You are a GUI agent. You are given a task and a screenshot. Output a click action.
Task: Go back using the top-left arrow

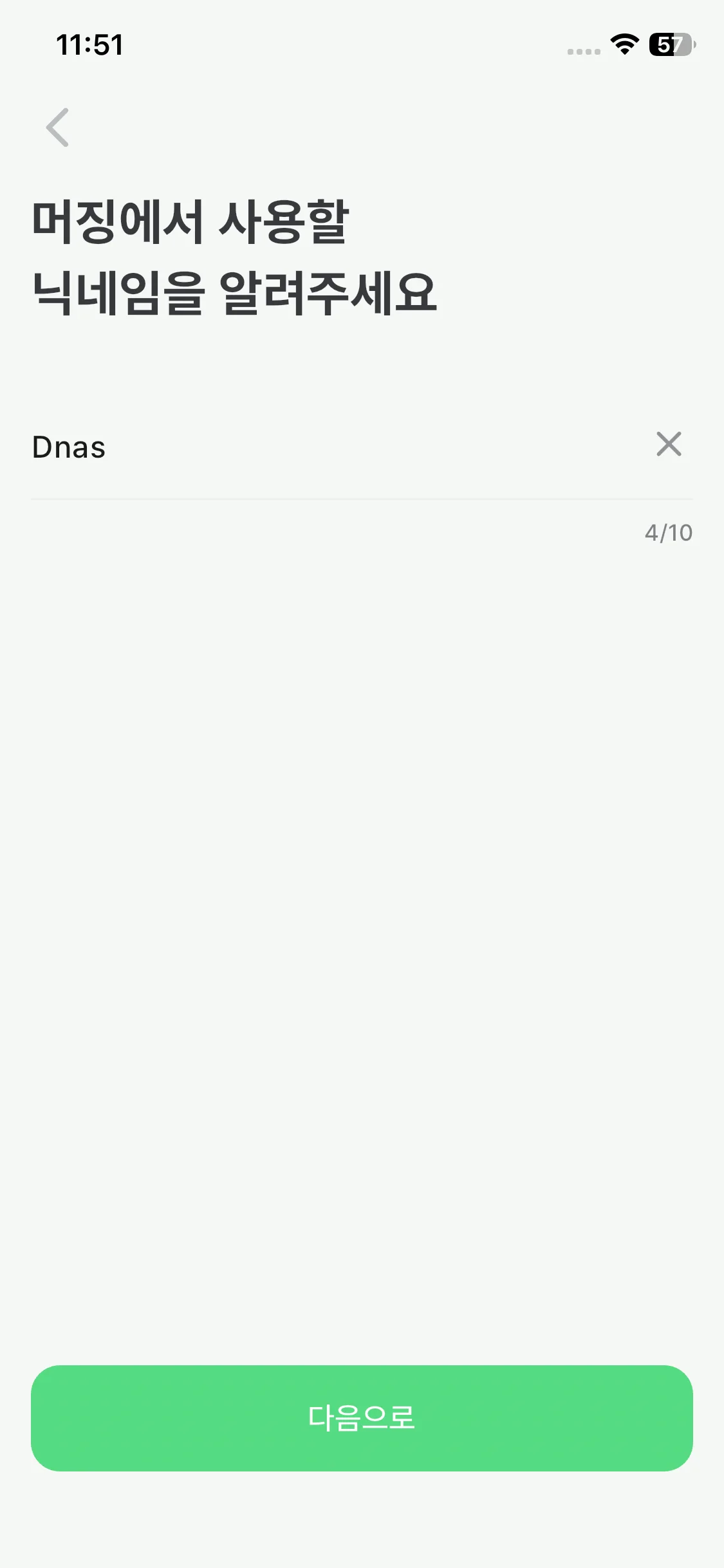57,127
